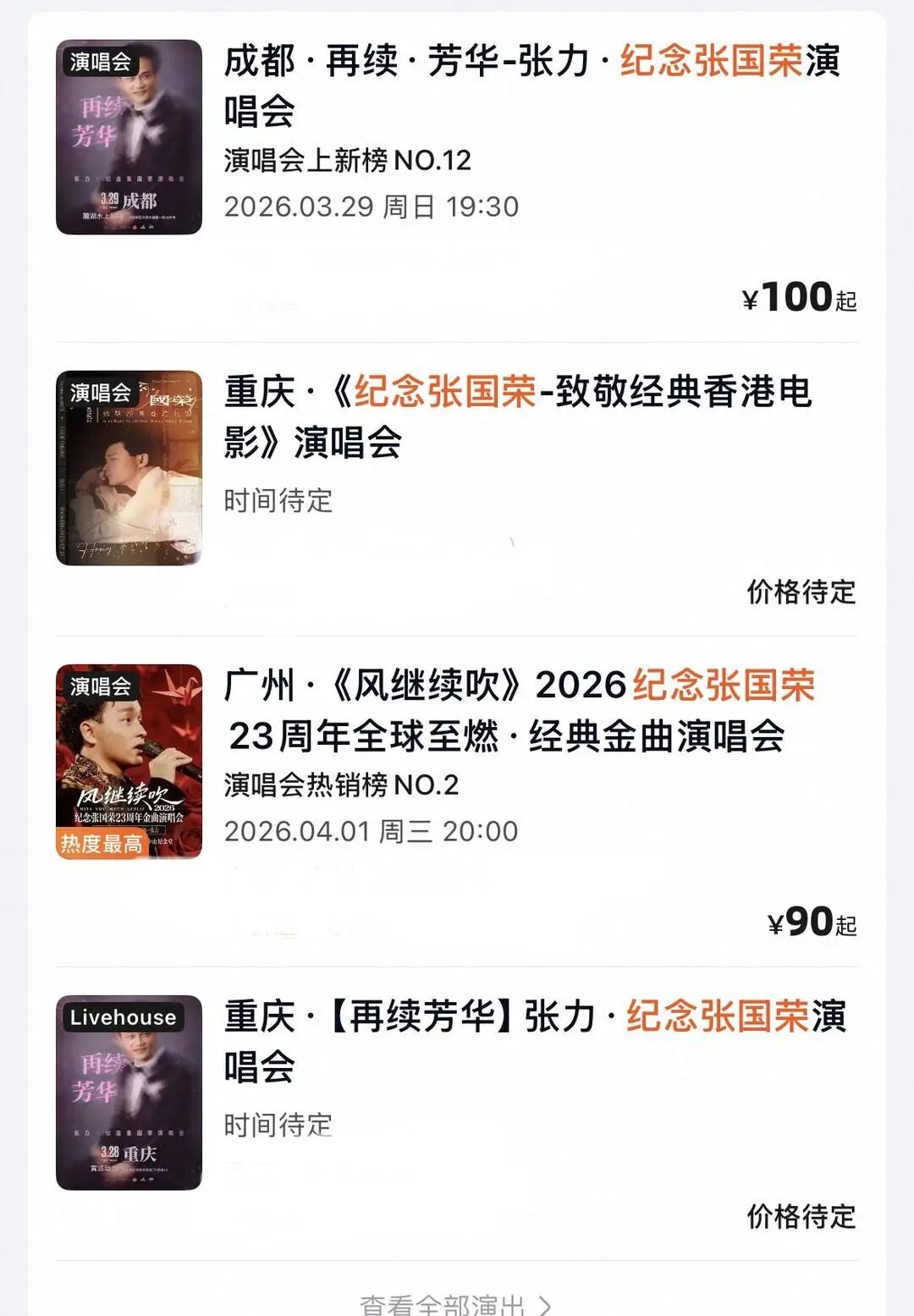Image resolution: width=914 pixels, height=1316 pixels.
Task: Click the 演唱会 badge on the Chengdu poster
Action: [x=98, y=60]
